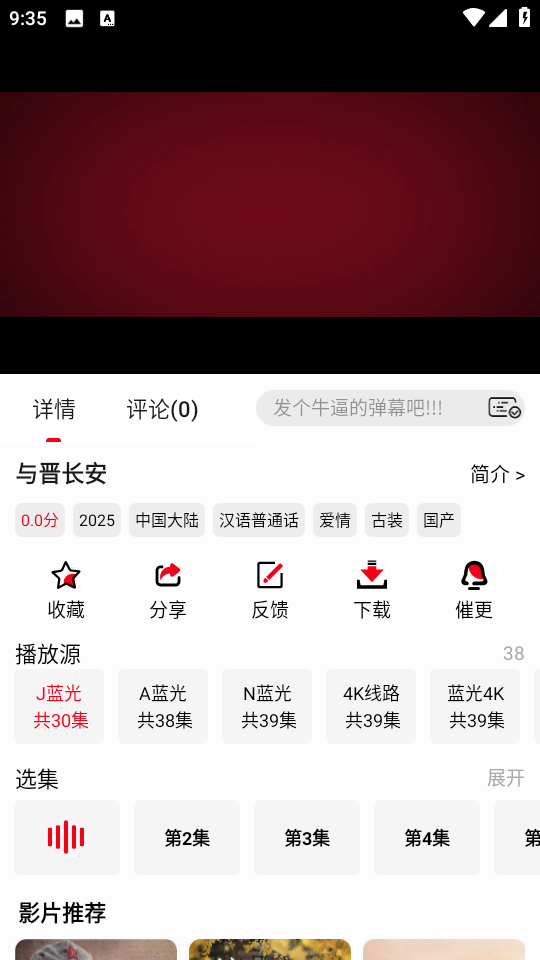Open the 反馈 feedback option
Image resolution: width=540 pixels, height=960 pixels.
(x=270, y=590)
